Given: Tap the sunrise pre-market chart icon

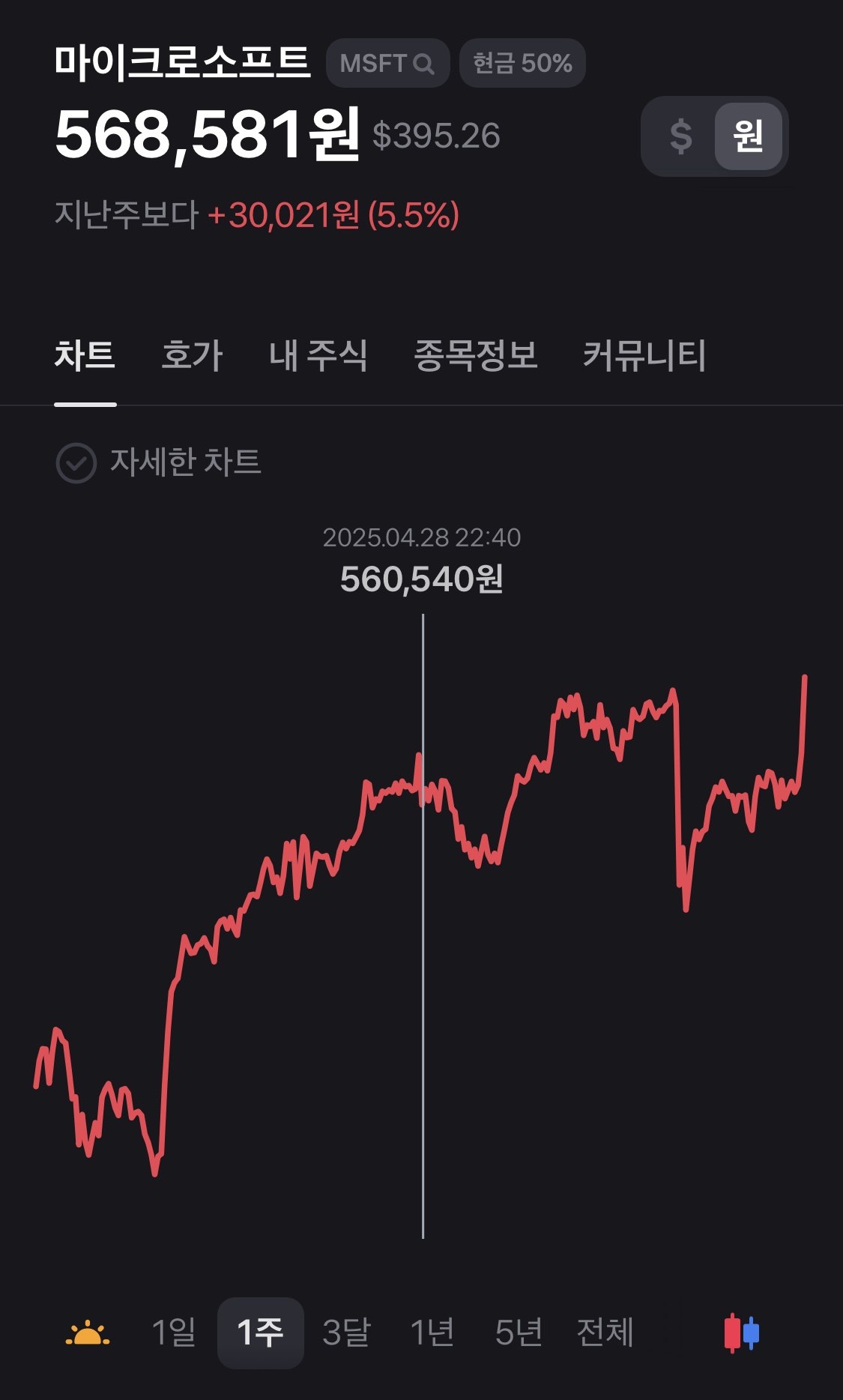Looking at the screenshot, I should tap(88, 1333).
